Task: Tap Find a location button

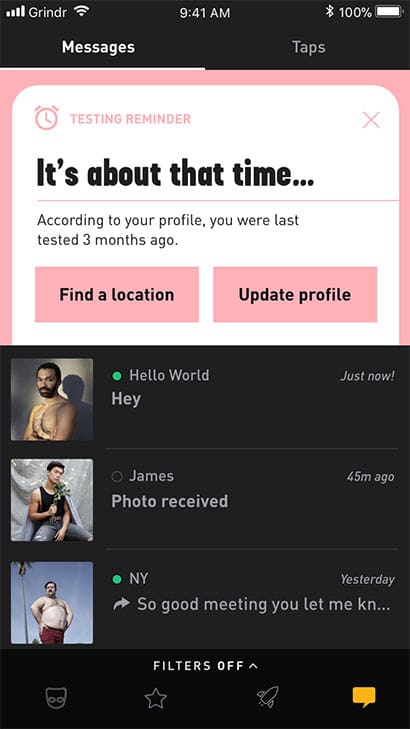Action: (x=117, y=294)
